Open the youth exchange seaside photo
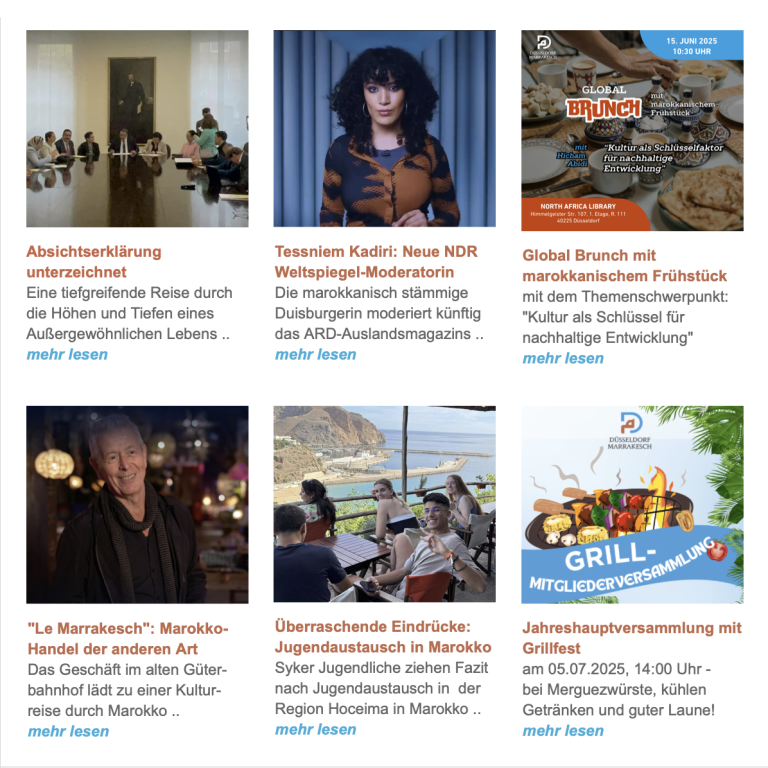The height and width of the screenshot is (768, 768). tap(384, 504)
